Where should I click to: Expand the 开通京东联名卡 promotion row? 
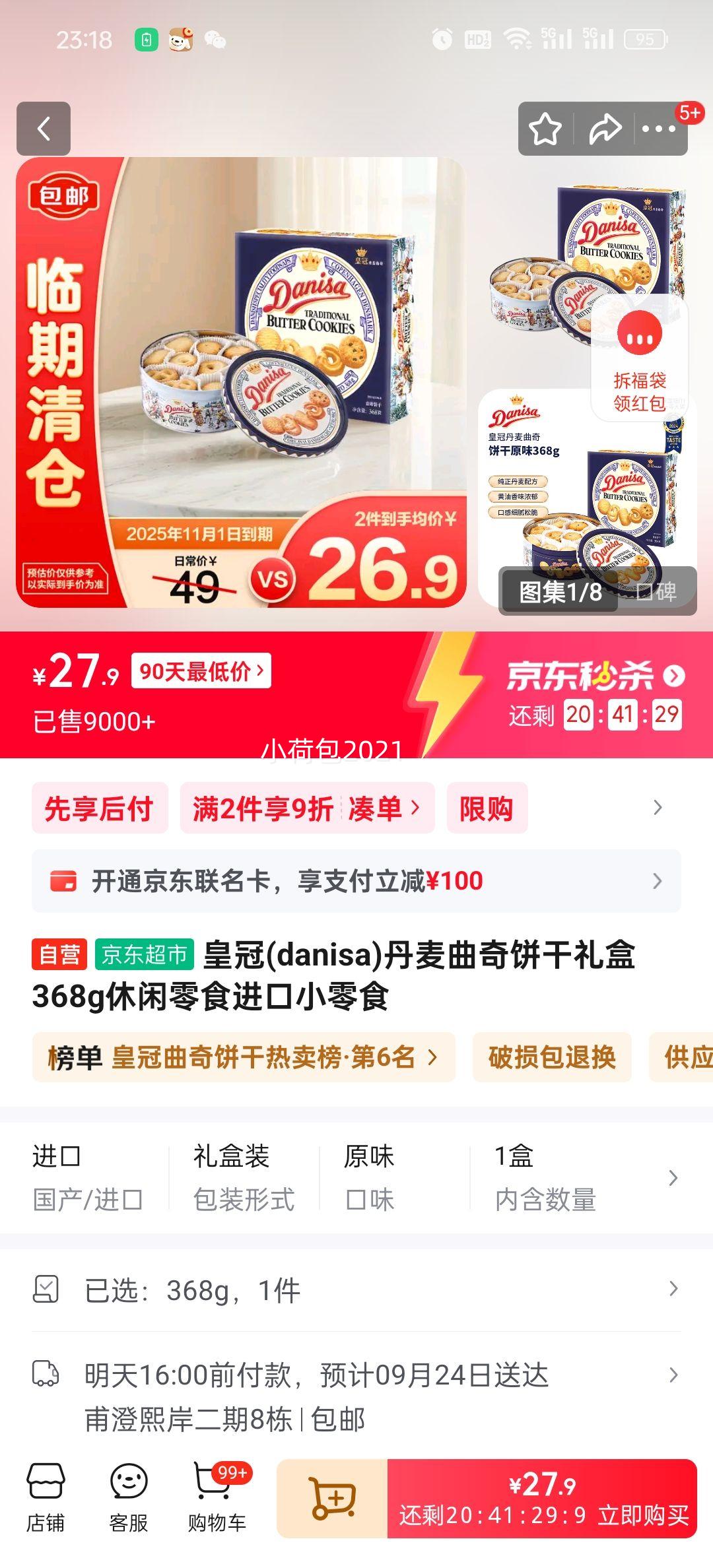click(356, 880)
